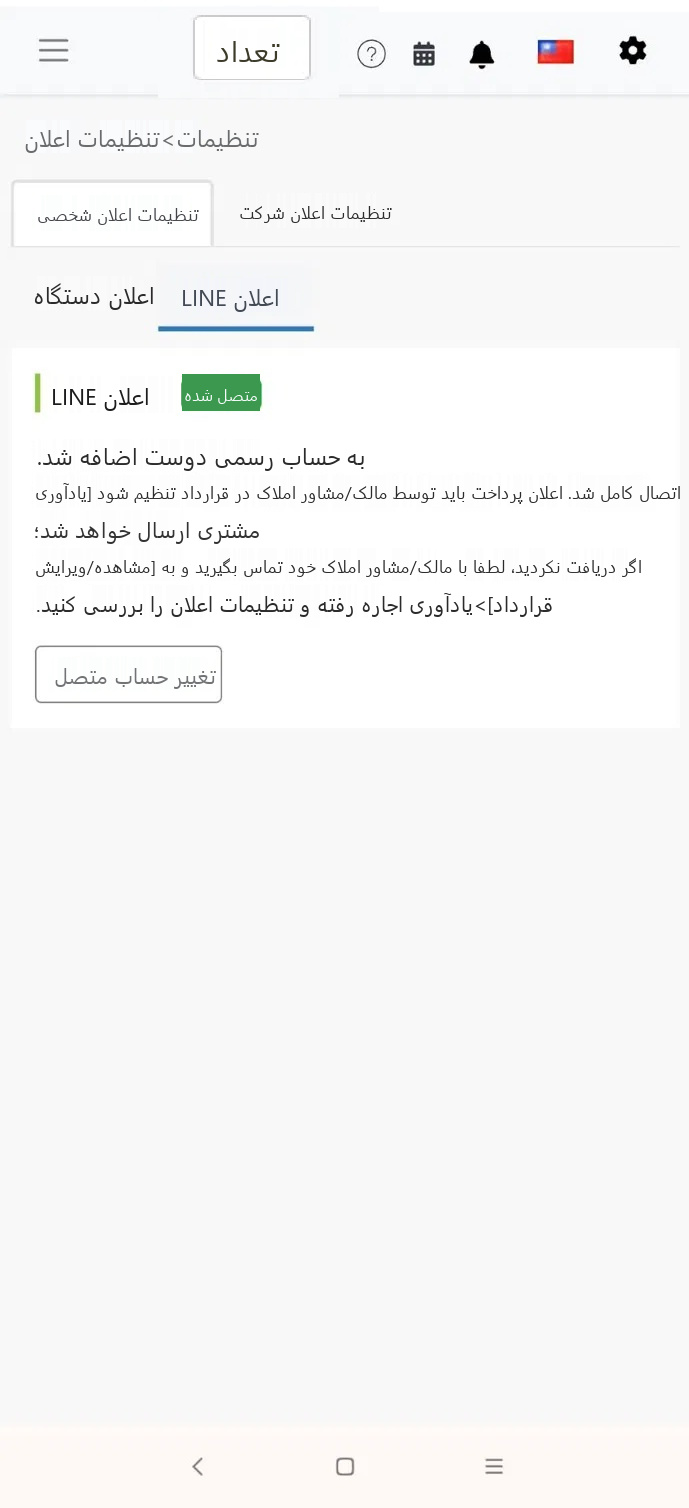Image resolution: width=689 pixels, height=1508 pixels.
Task: Open the settings gear
Action: click(633, 51)
